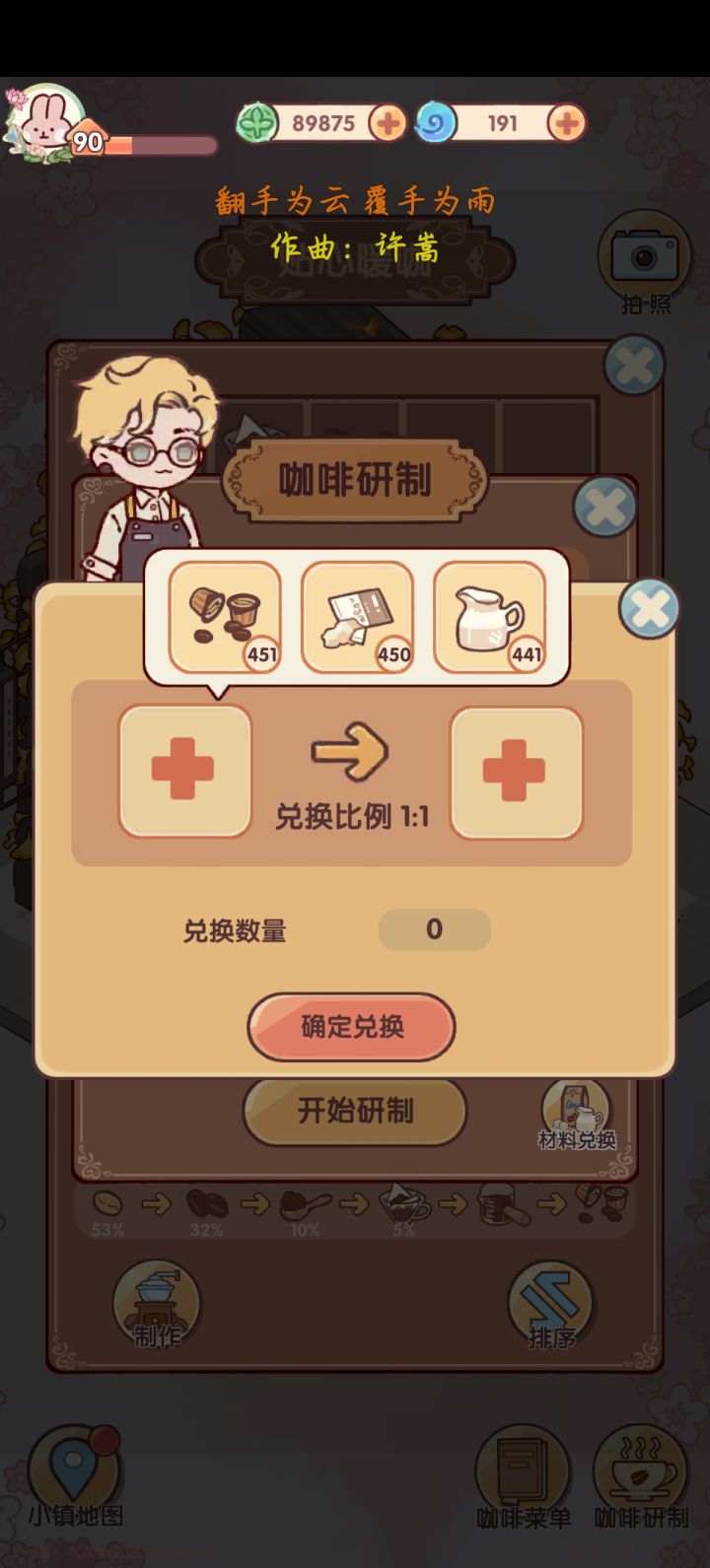Image resolution: width=710 pixels, height=1568 pixels.
Task: Select the right exchange target slot
Action: tap(516, 771)
